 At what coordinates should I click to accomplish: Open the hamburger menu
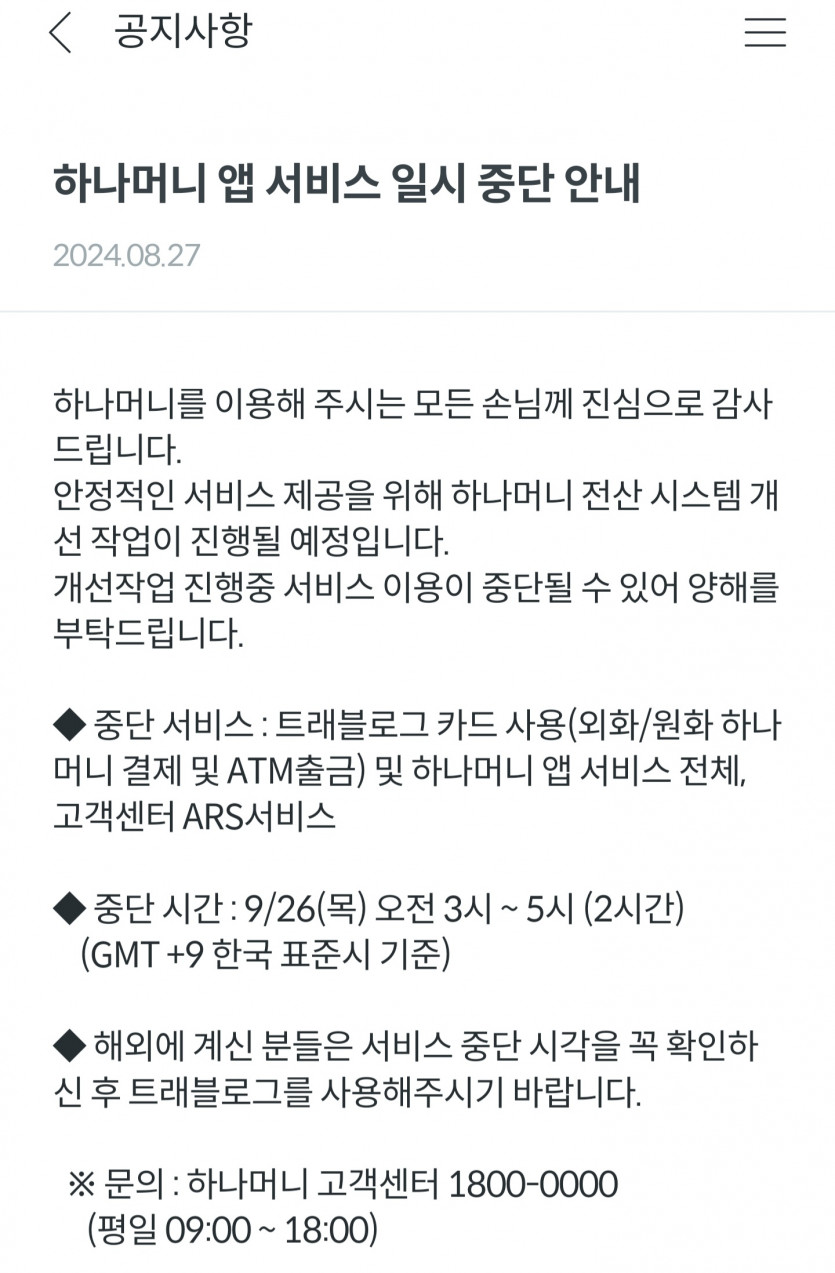pos(765,33)
